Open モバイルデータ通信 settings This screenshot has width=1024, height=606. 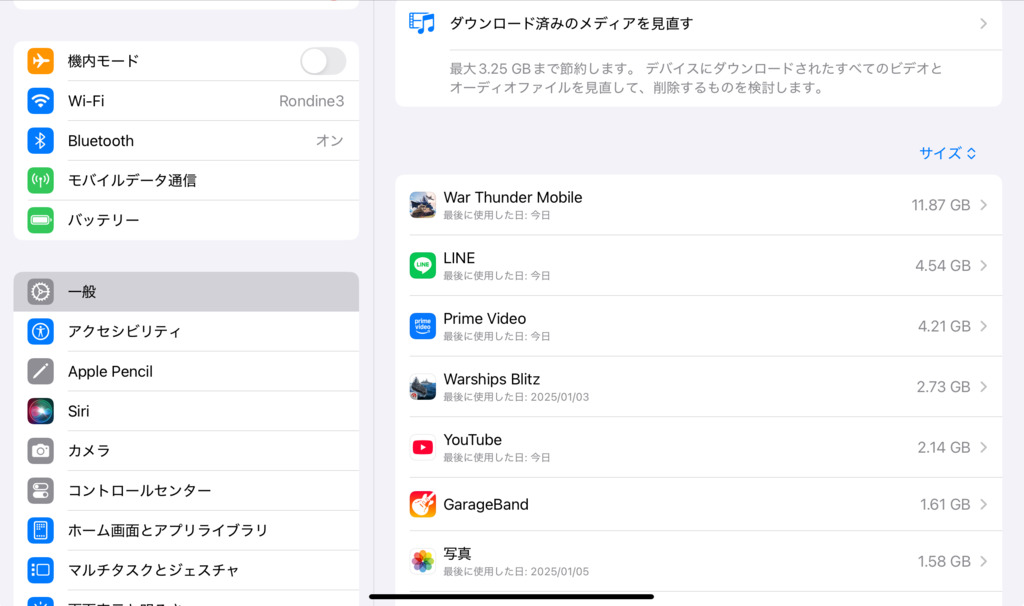pos(186,181)
